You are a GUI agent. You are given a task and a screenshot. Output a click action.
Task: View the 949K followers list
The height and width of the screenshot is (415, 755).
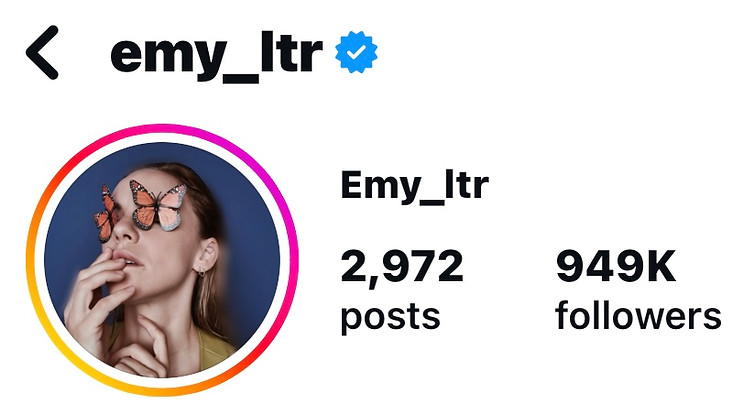coord(637,290)
